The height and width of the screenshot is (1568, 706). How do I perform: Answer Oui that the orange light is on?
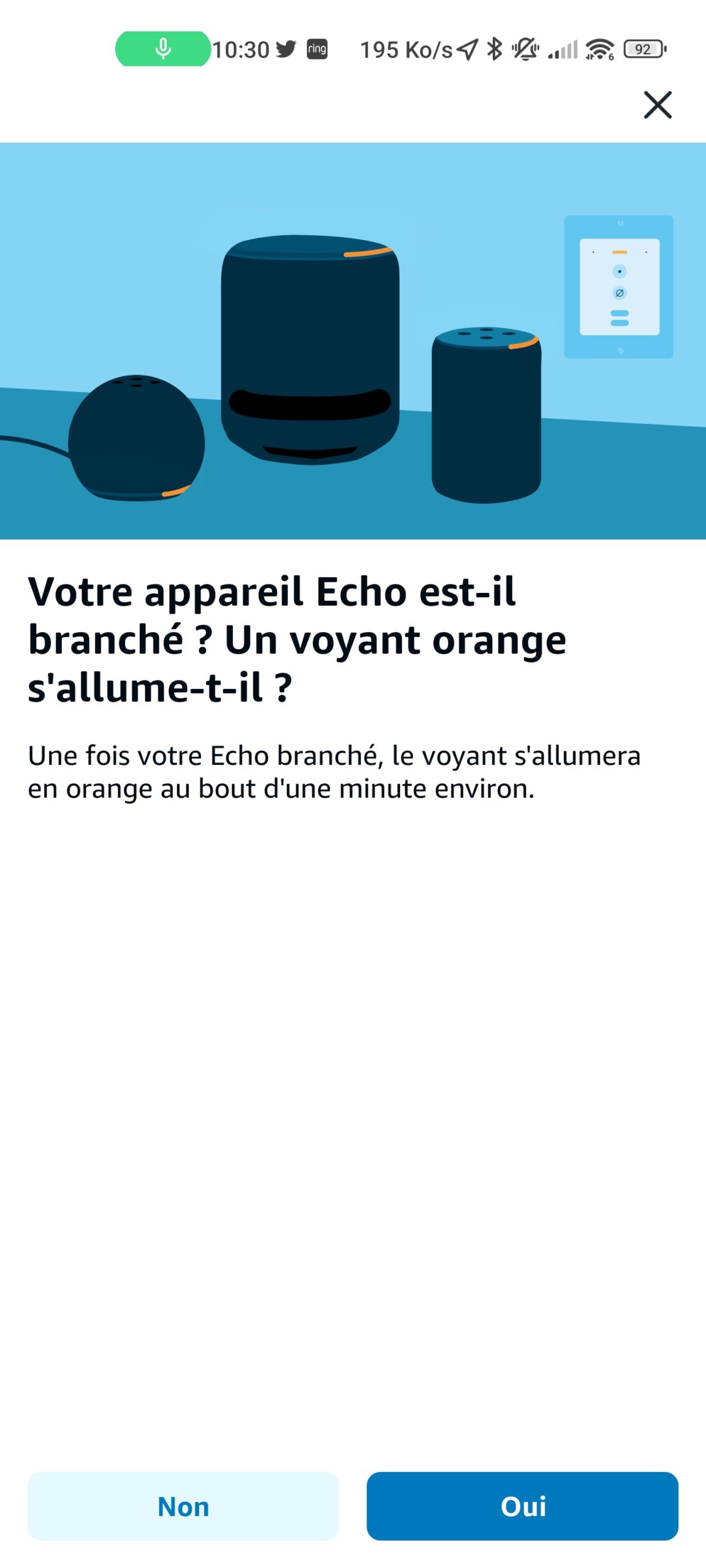click(522, 1506)
